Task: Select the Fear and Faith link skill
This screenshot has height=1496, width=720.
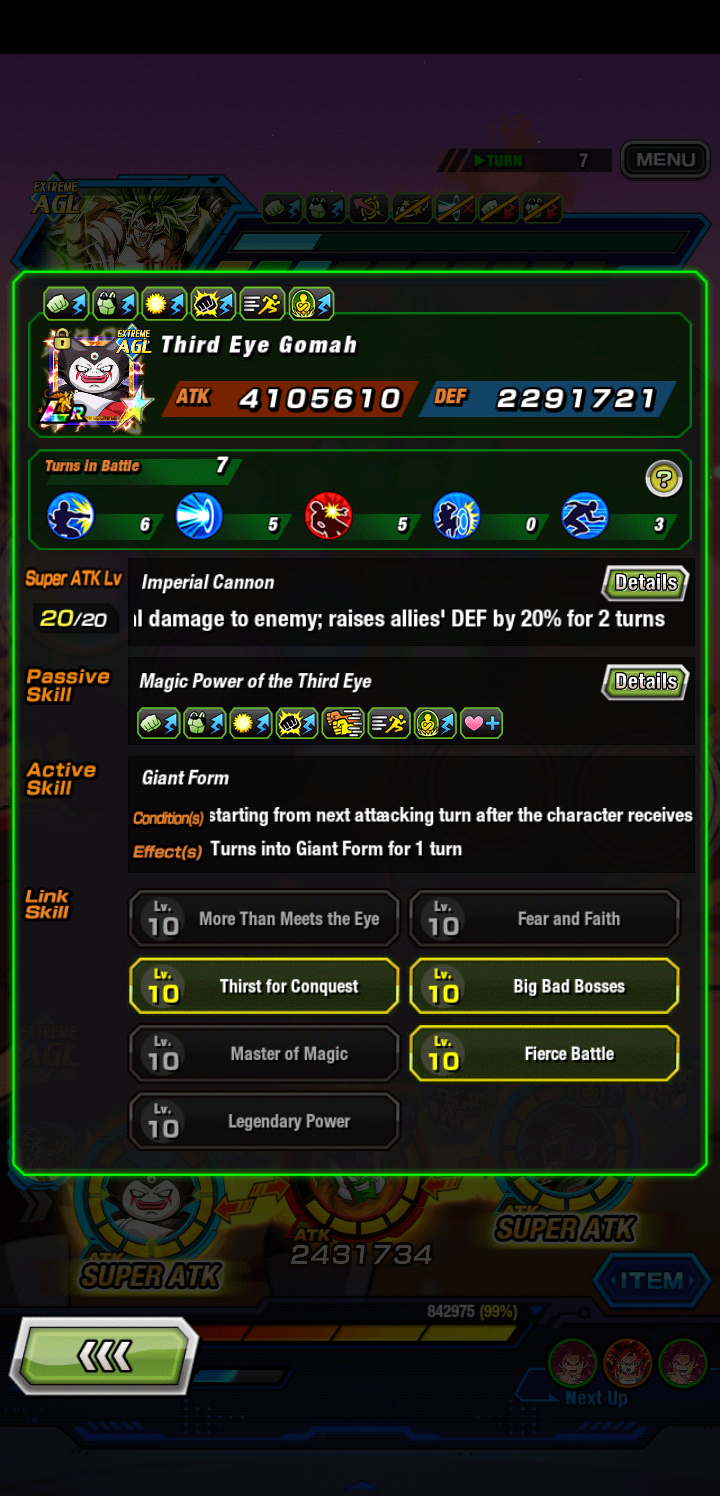Action: tap(544, 919)
